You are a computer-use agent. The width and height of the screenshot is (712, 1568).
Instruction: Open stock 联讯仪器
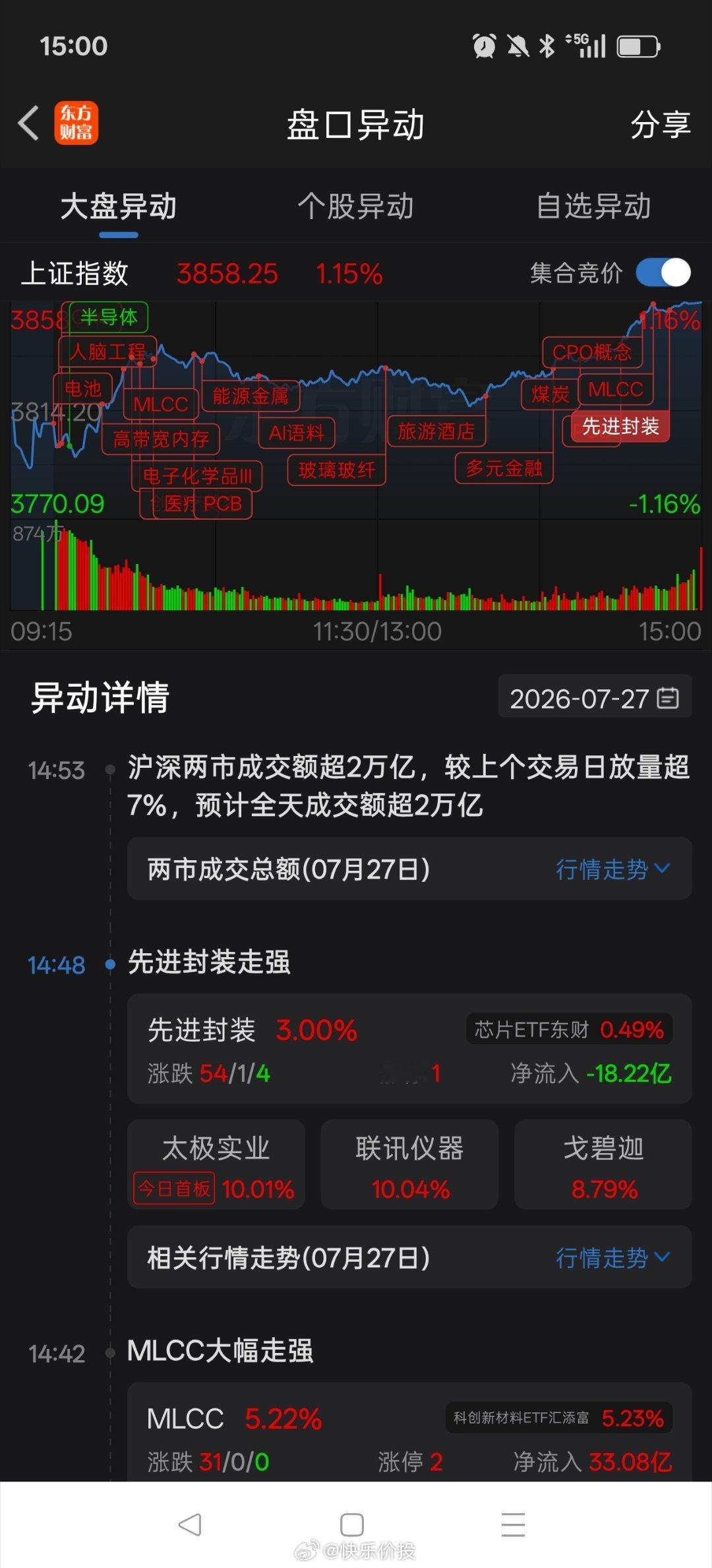click(409, 1164)
